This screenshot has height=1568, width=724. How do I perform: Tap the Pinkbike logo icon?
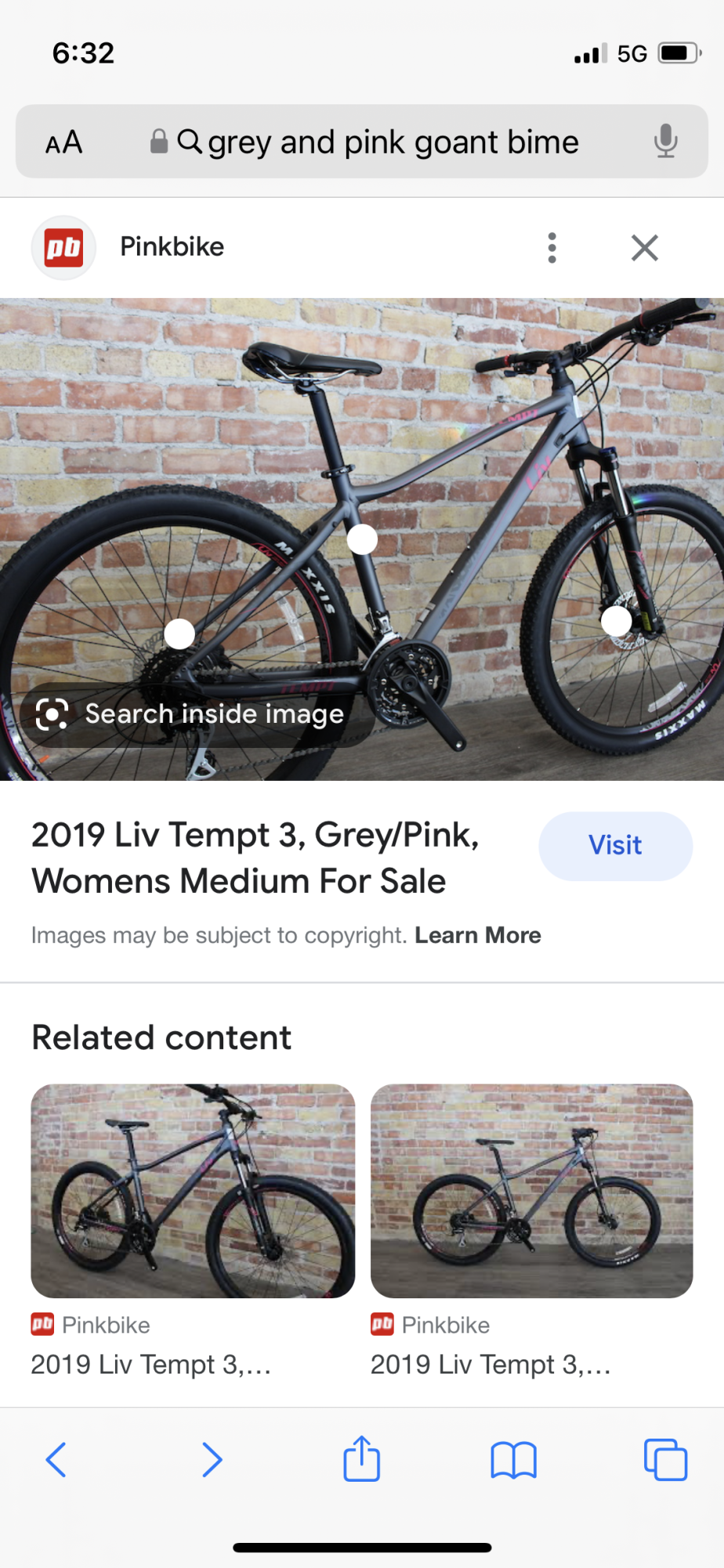(x=63, y=247)
